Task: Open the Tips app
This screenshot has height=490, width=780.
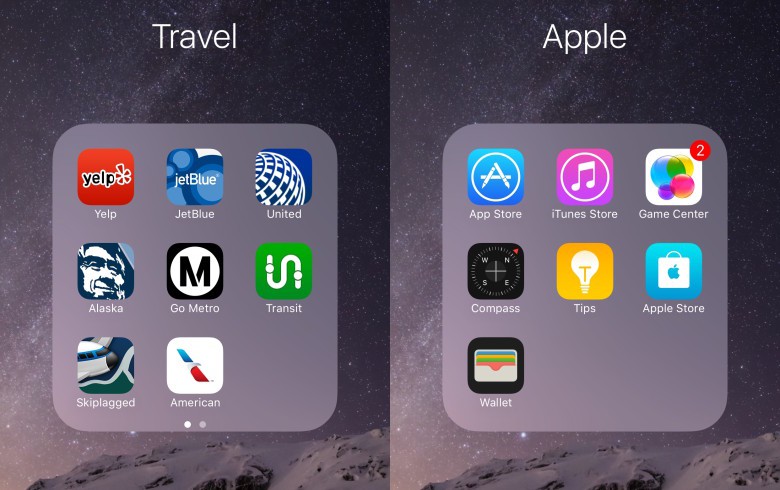Action: (x=584, y=271)
